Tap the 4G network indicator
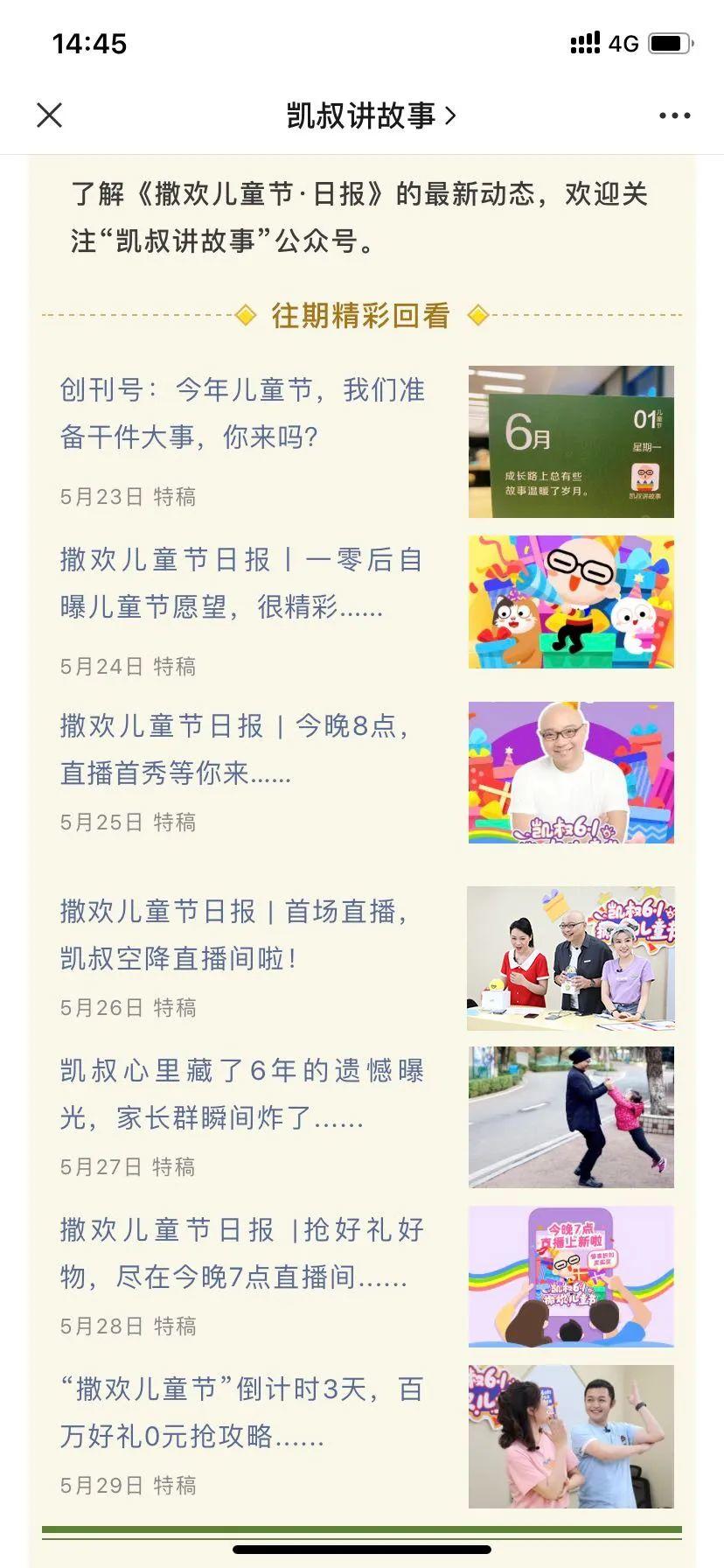The image size is (724, 1568). (623, 43)
